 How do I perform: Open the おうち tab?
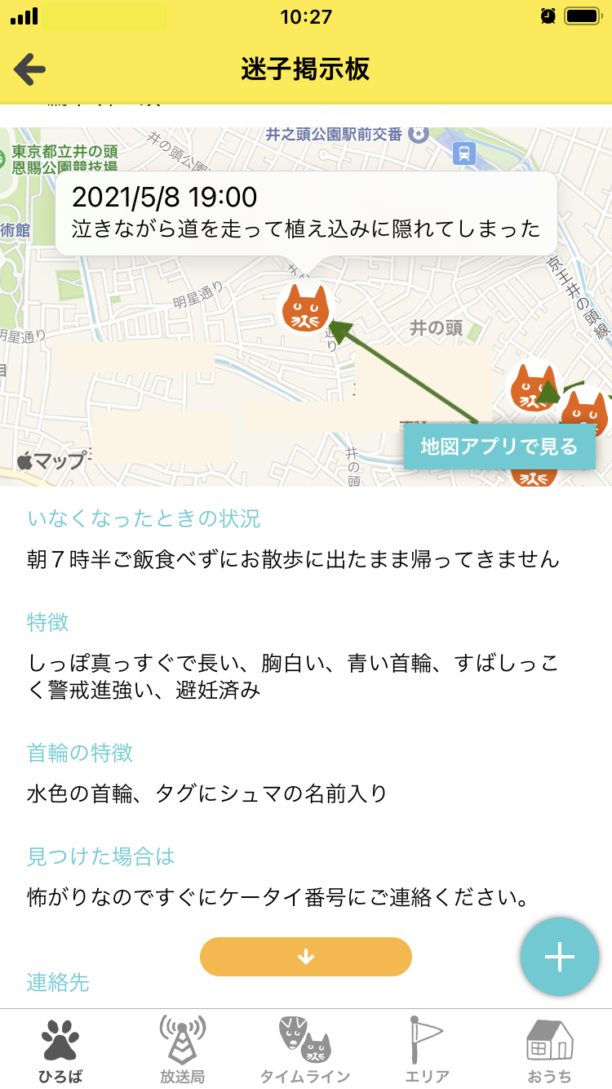coord(549,1049)
